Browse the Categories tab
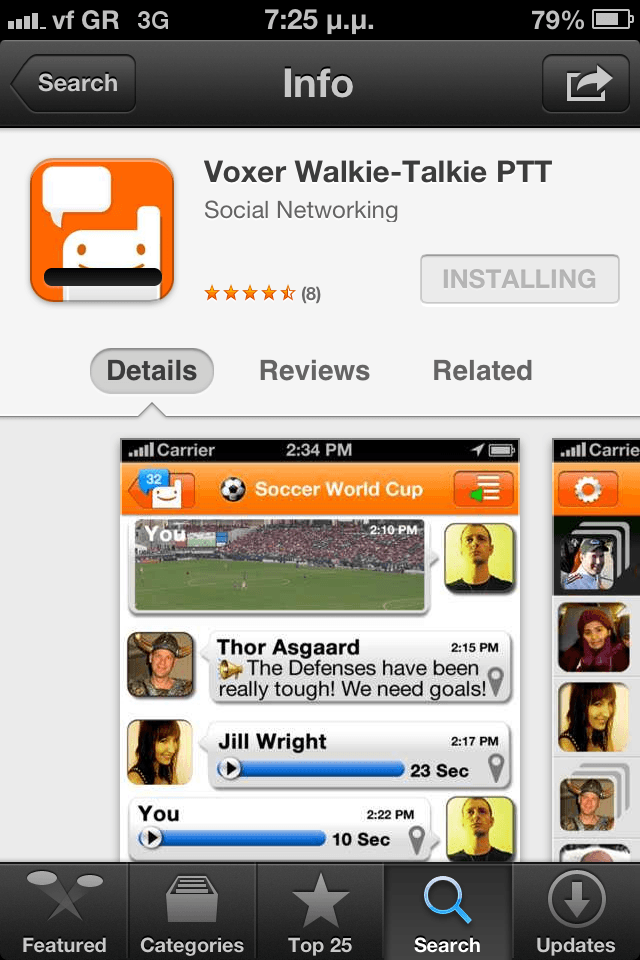This screenshot has width=640, height=960. pos(192,912)
